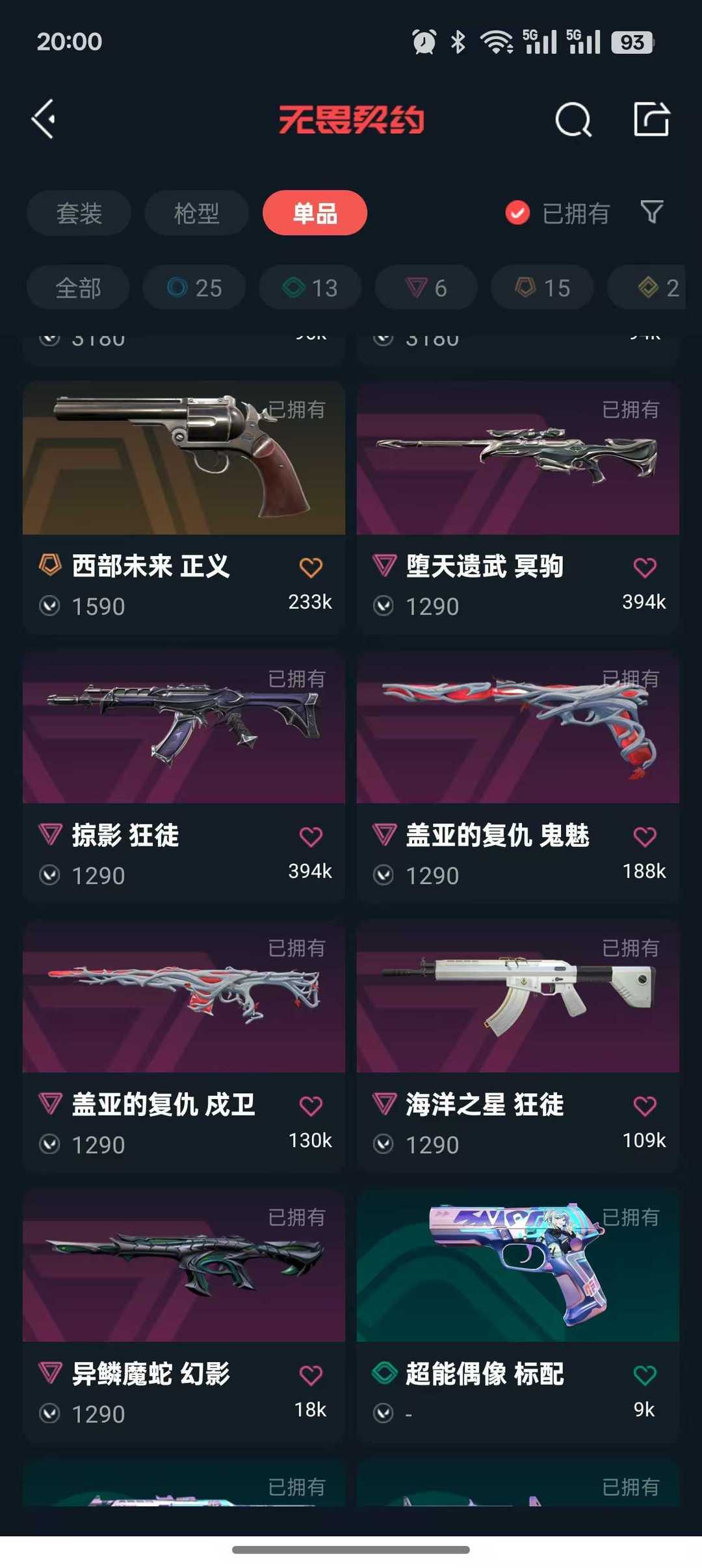This screenshot has width=702, height=1568.
Task: Favorite the 西部未来 正义 revolver skin
Action: click(311, 567)
